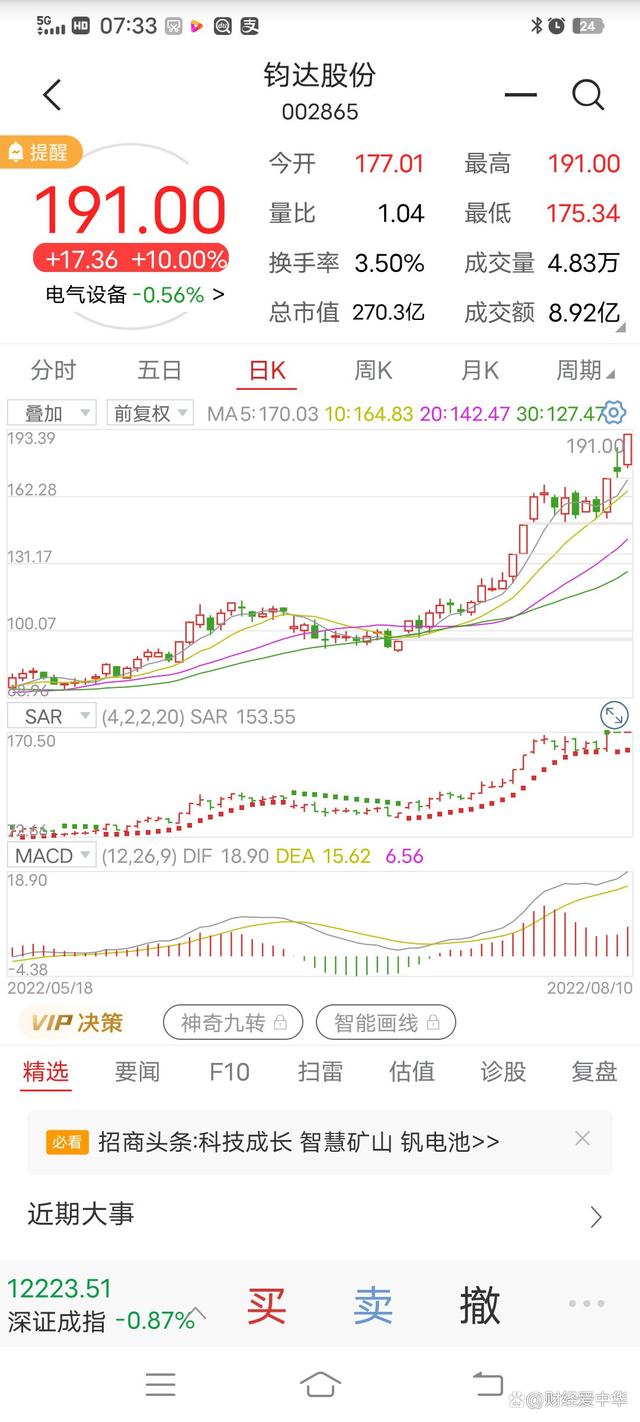Switch to the 五日 chart tab
Screen dimensions: 640x1422
tap(160, 371)
